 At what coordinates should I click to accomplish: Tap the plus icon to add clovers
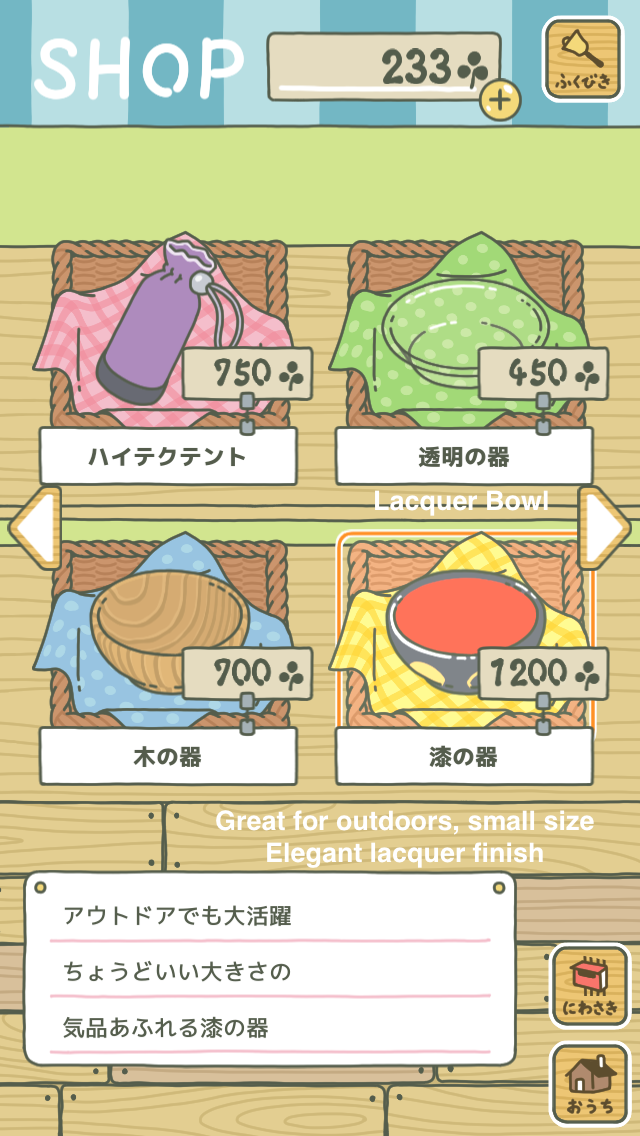click(500, 100)
